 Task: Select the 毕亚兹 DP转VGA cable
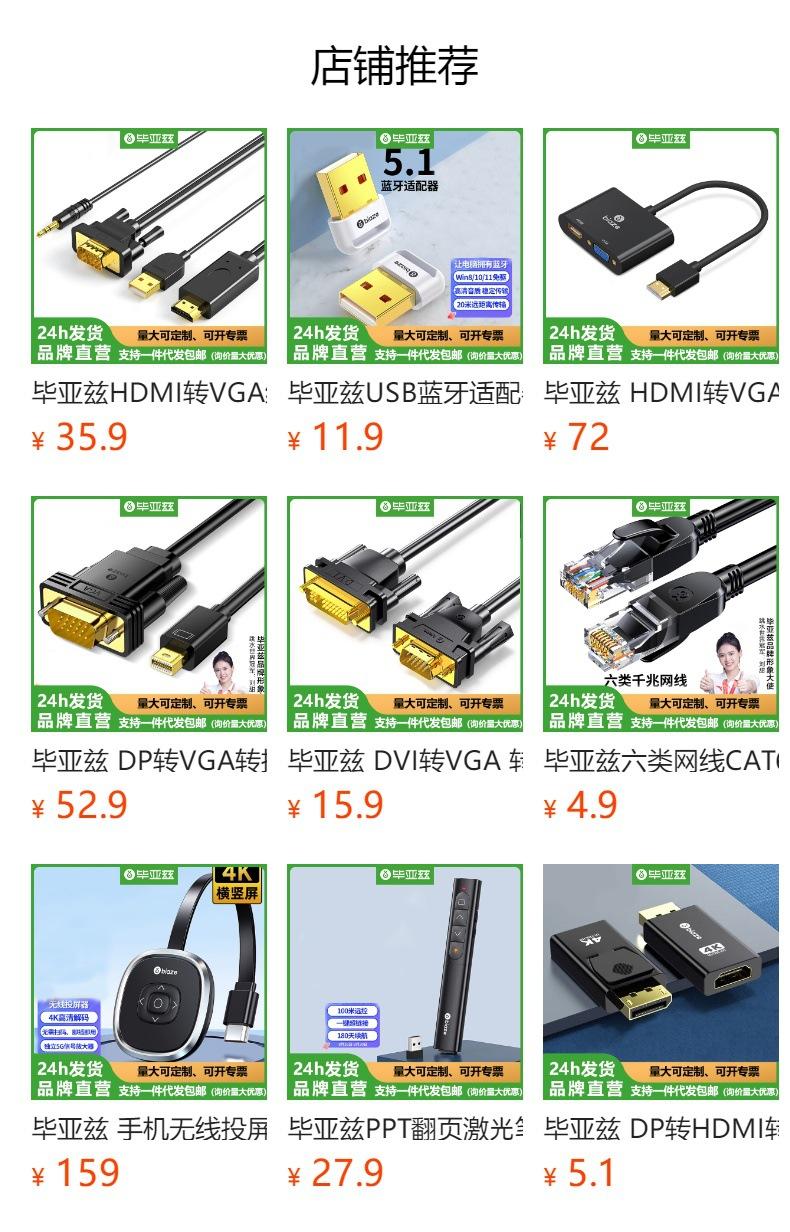tap(149, 614)
